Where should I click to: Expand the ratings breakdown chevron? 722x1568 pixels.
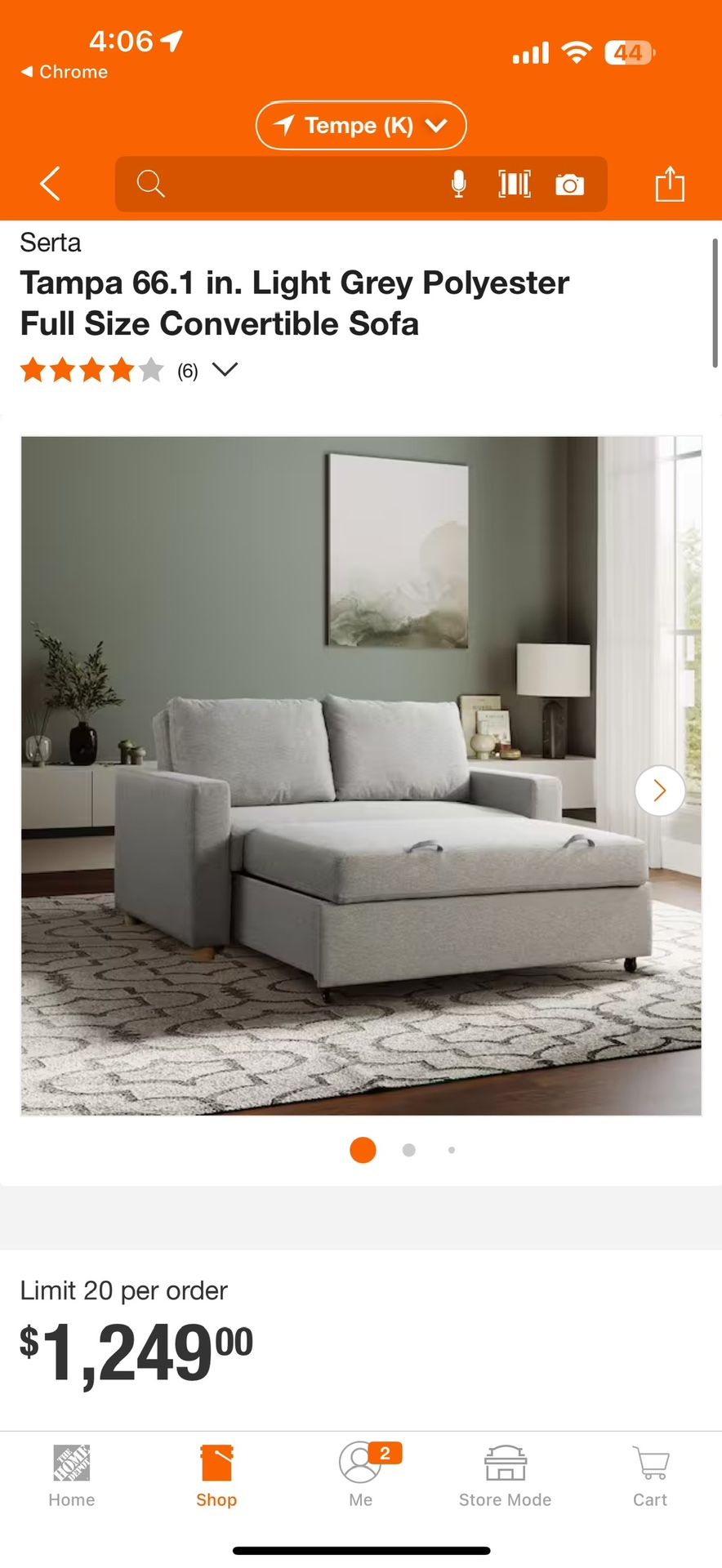(225, 369)
